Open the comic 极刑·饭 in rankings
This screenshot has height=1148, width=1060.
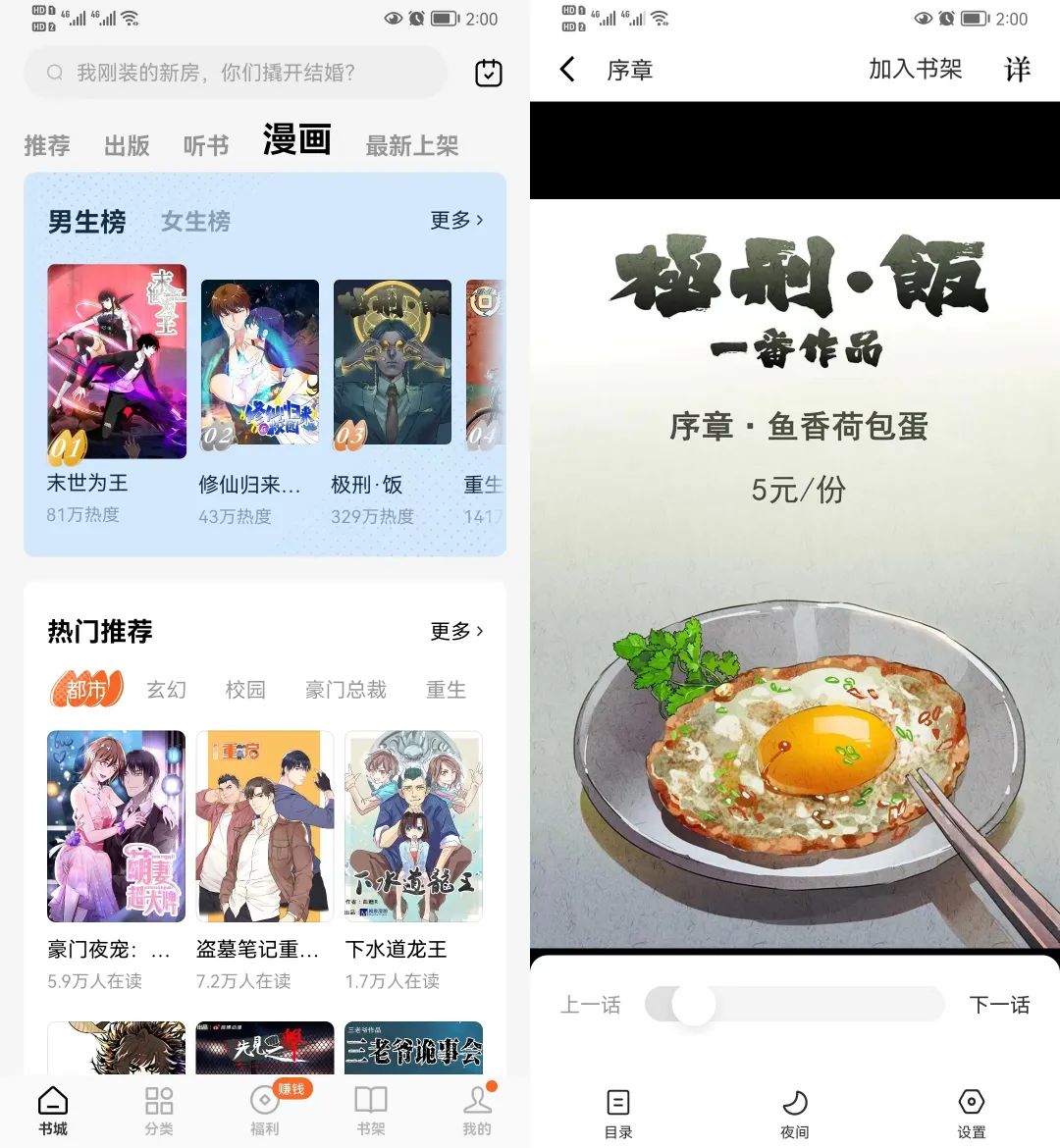coord(392,363)
